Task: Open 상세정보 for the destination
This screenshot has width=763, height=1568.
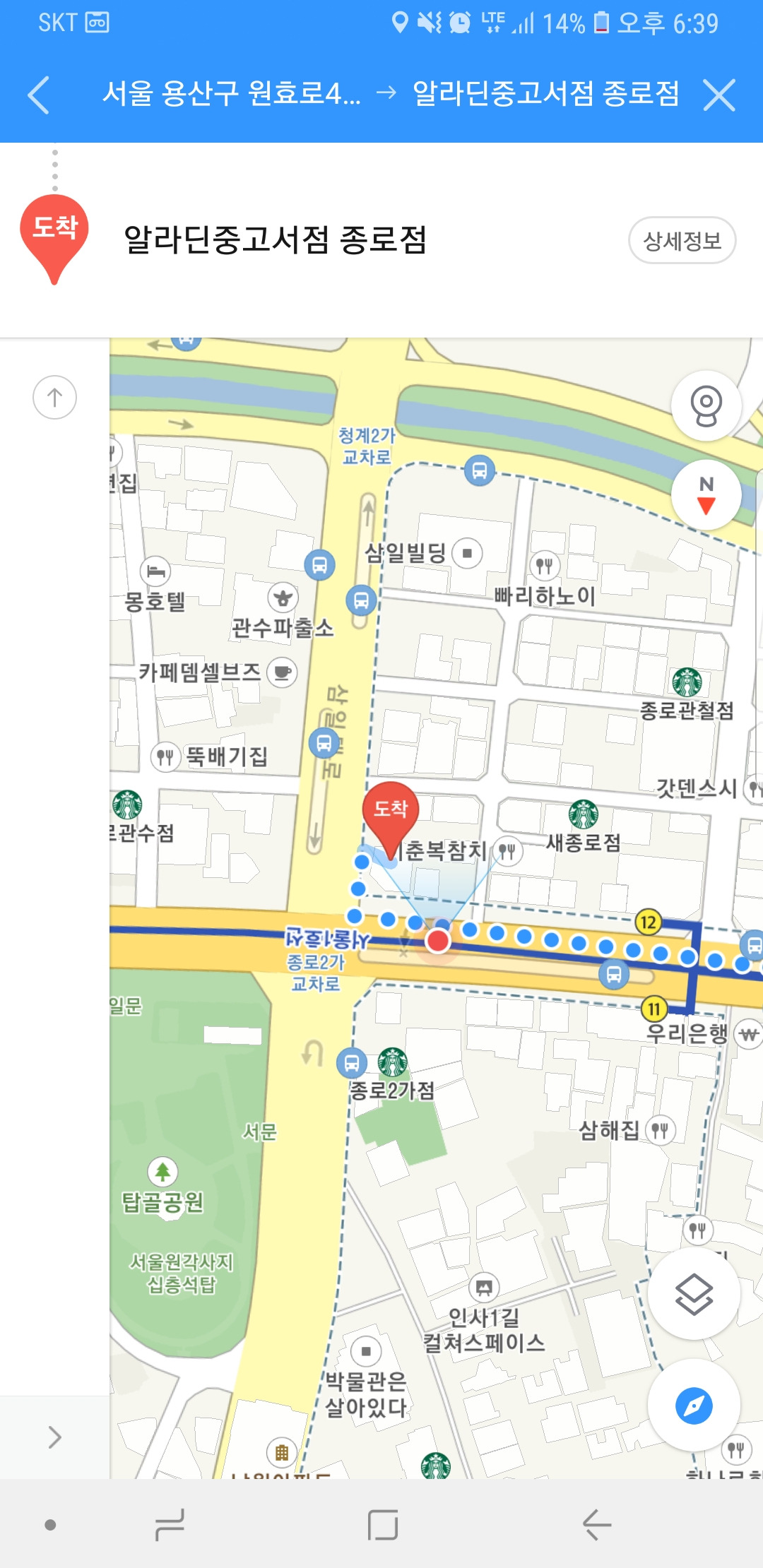Action: (x=682, y=240)
